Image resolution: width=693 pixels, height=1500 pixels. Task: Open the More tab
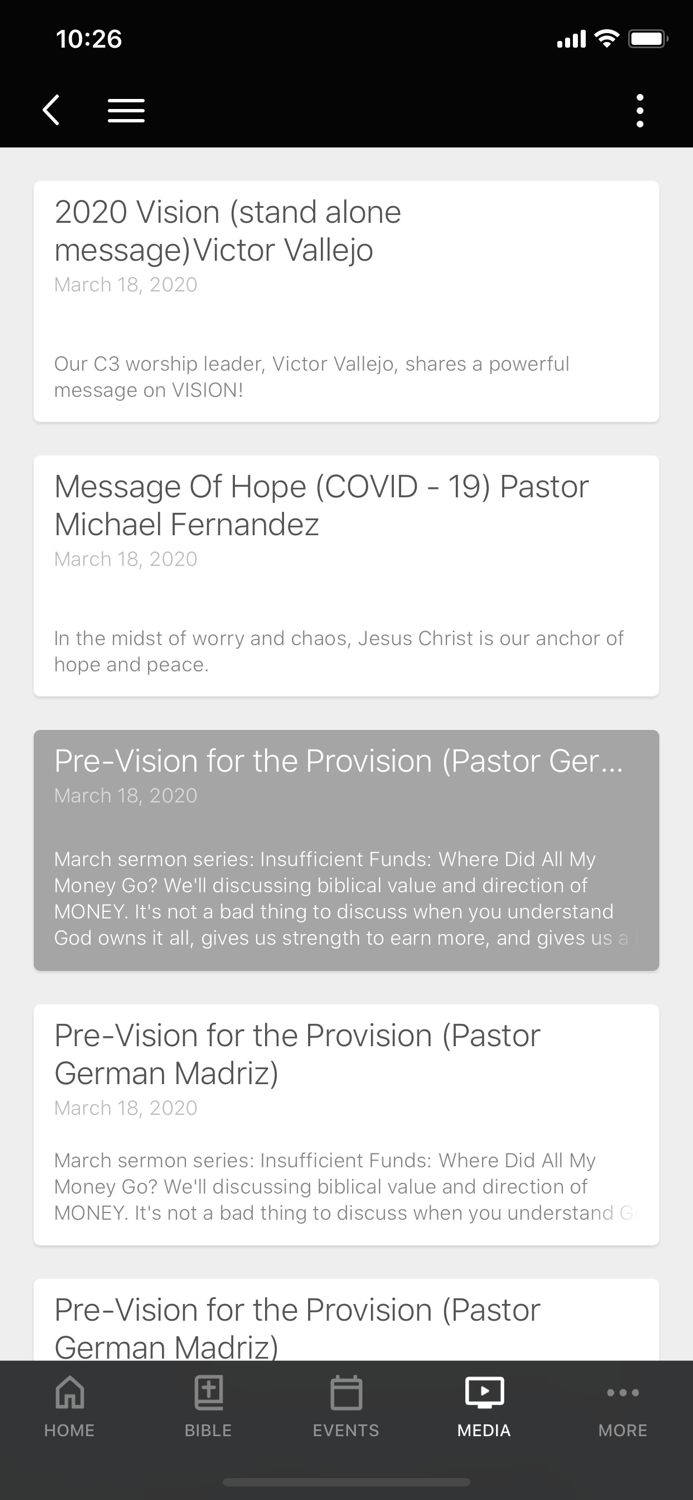(622, 1406)
